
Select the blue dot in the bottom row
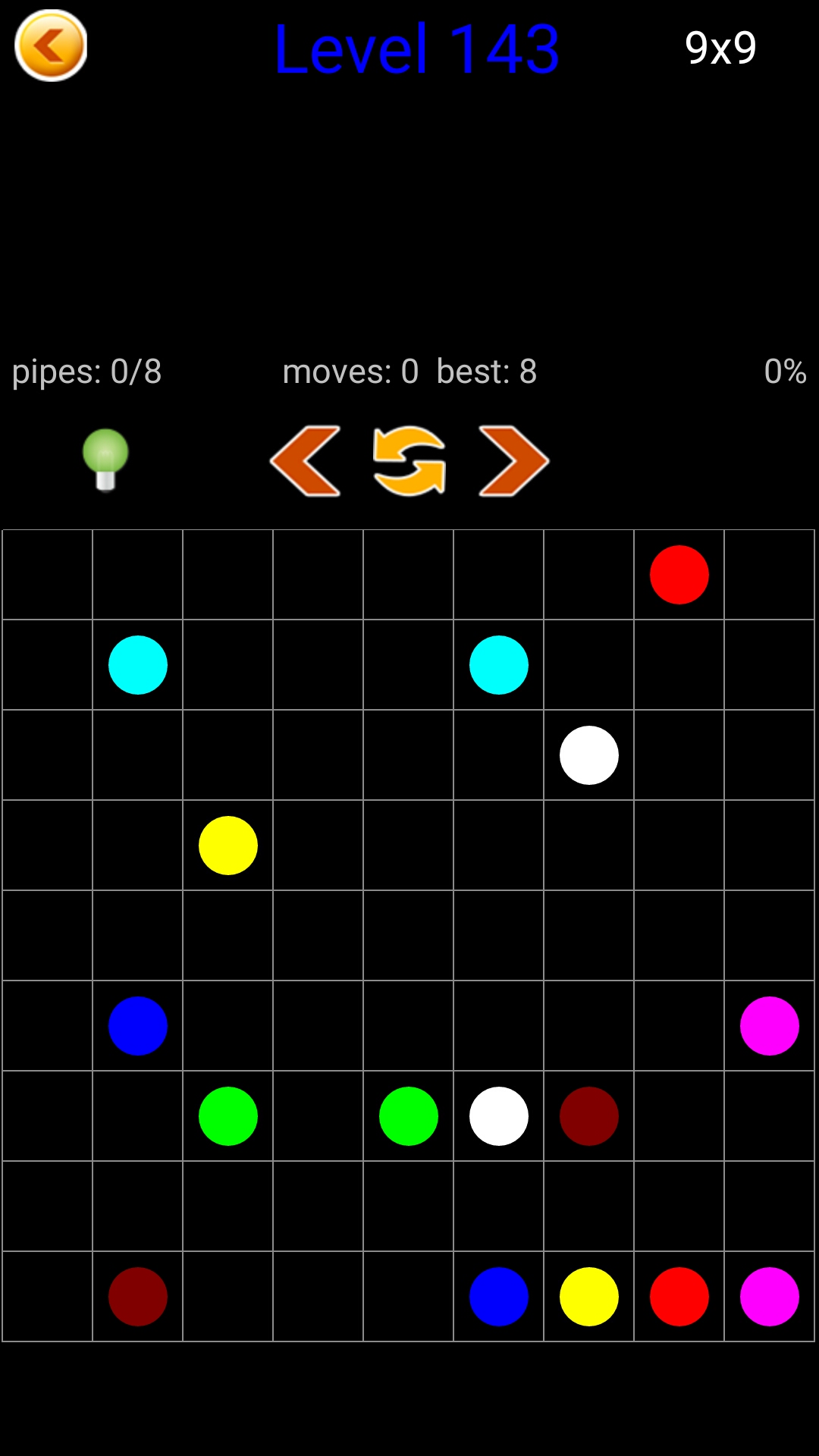tap(499, 1297)
